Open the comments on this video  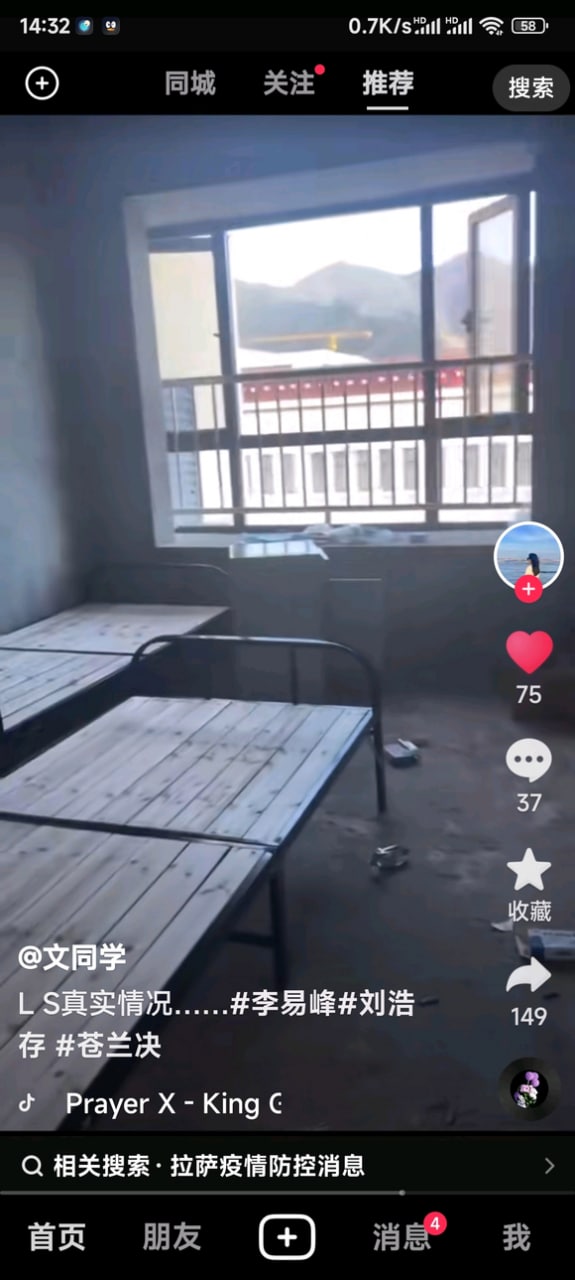coord(529,762)
